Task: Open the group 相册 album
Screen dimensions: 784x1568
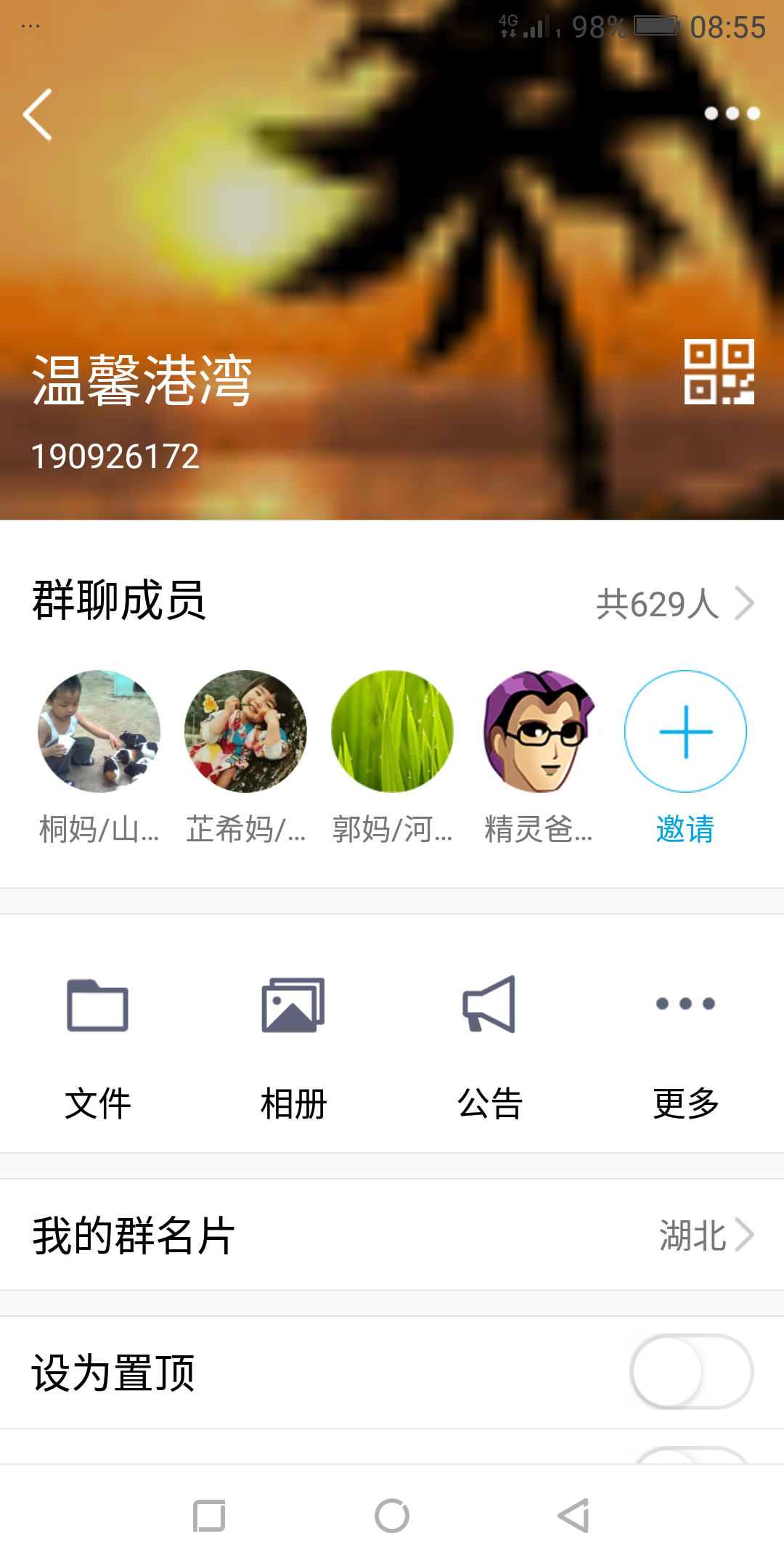Action: point(294,1045)
